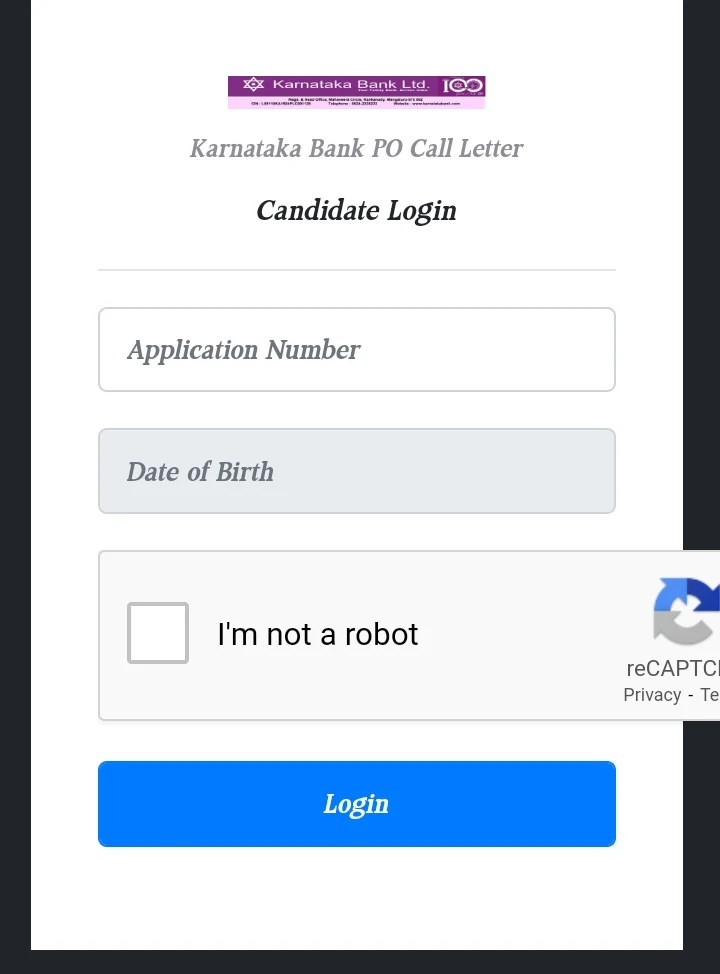Tap the blue Login button
Viewport: 720px width, 974px height.
[x=356, y=804]
